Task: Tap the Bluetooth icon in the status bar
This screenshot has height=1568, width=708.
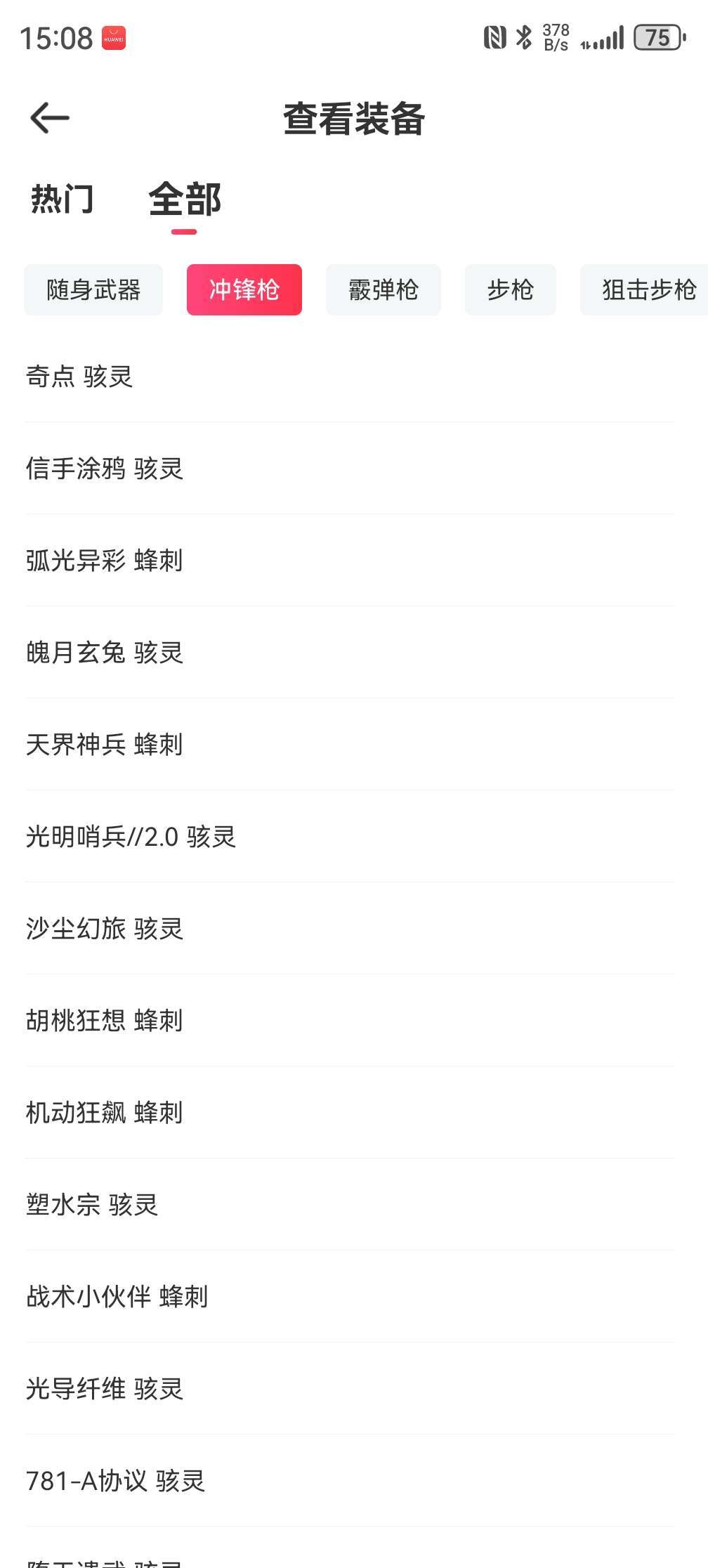Action: pyautogui.click(x=523, y=39)
